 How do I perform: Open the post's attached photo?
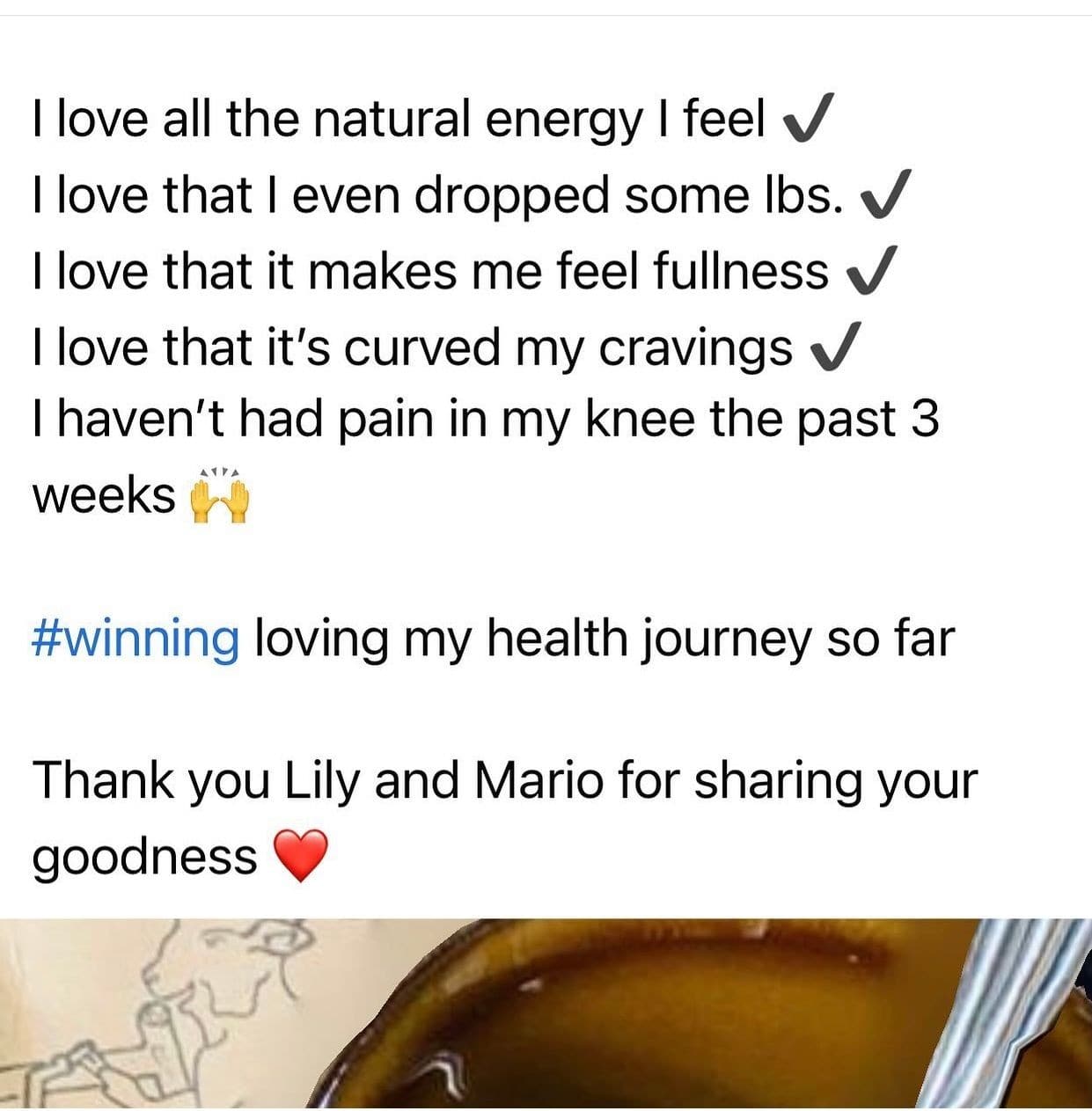546,1013
